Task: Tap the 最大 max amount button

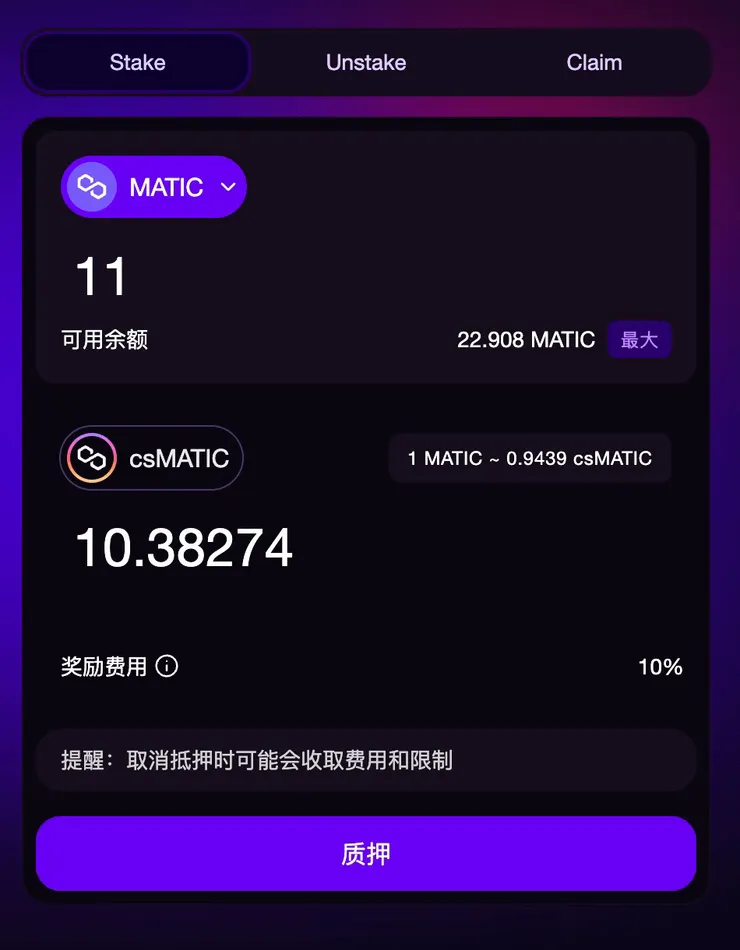Action: tap(639, 340)
